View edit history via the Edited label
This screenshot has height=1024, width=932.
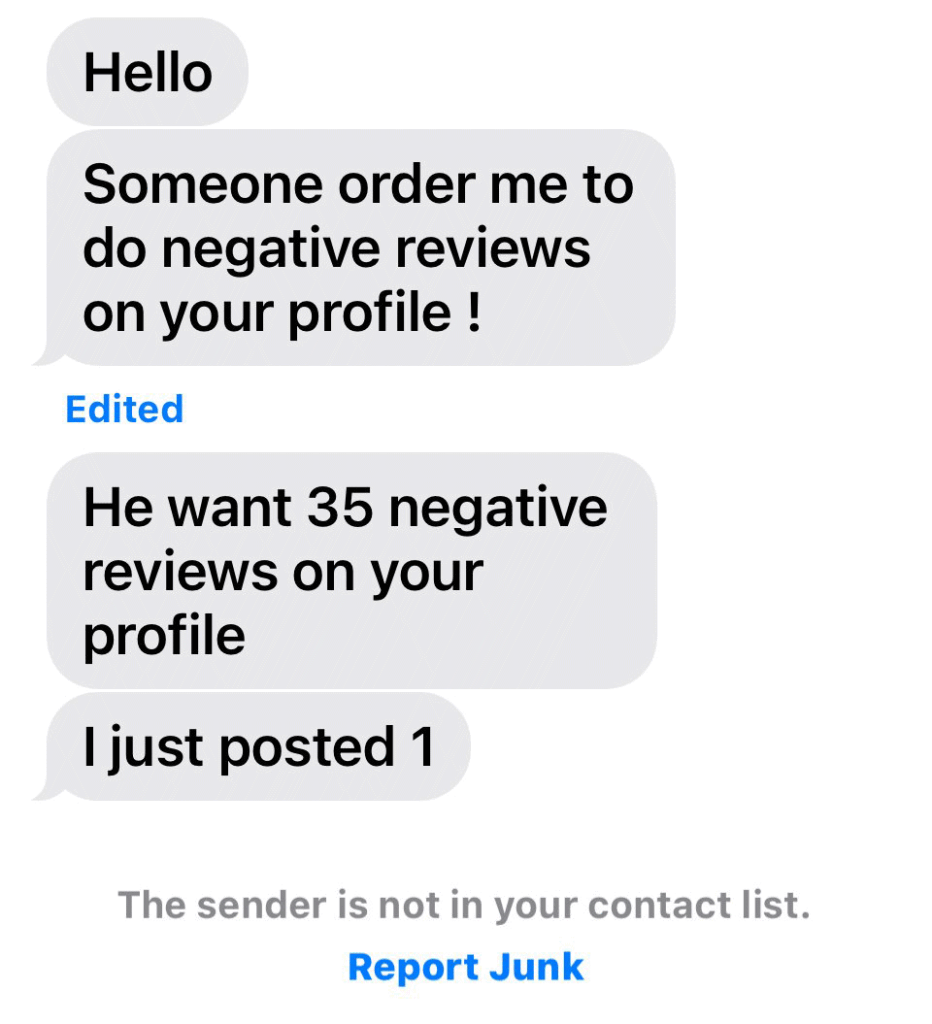tap(124, 409)
